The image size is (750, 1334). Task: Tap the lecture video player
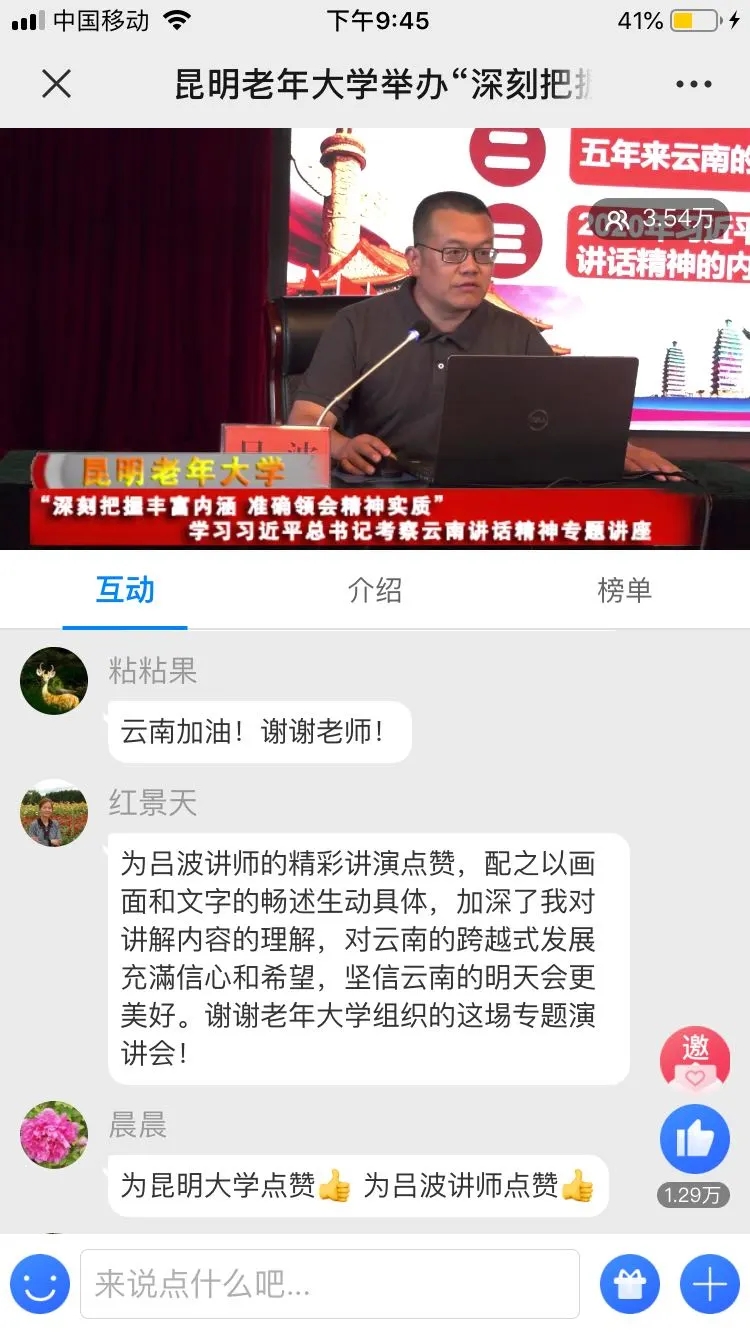tap(375, 339)
